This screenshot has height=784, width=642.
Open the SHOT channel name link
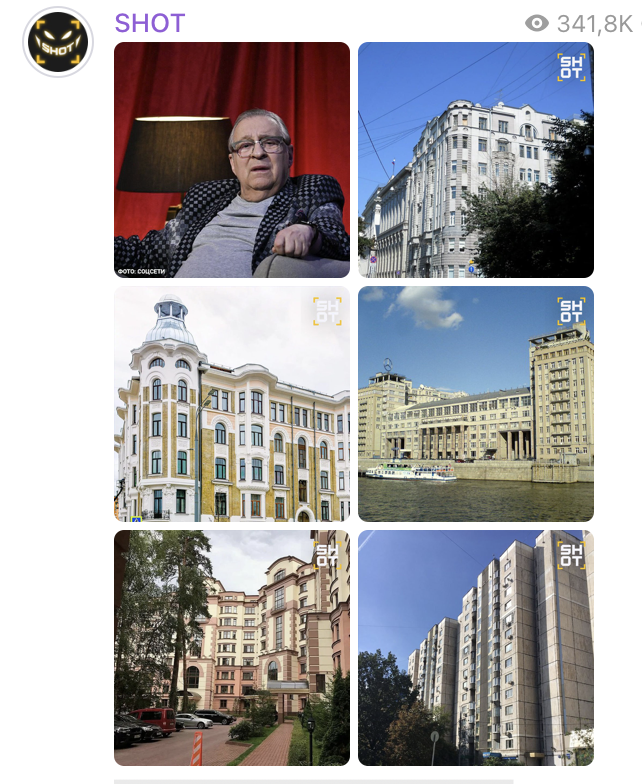click(150, 23)
